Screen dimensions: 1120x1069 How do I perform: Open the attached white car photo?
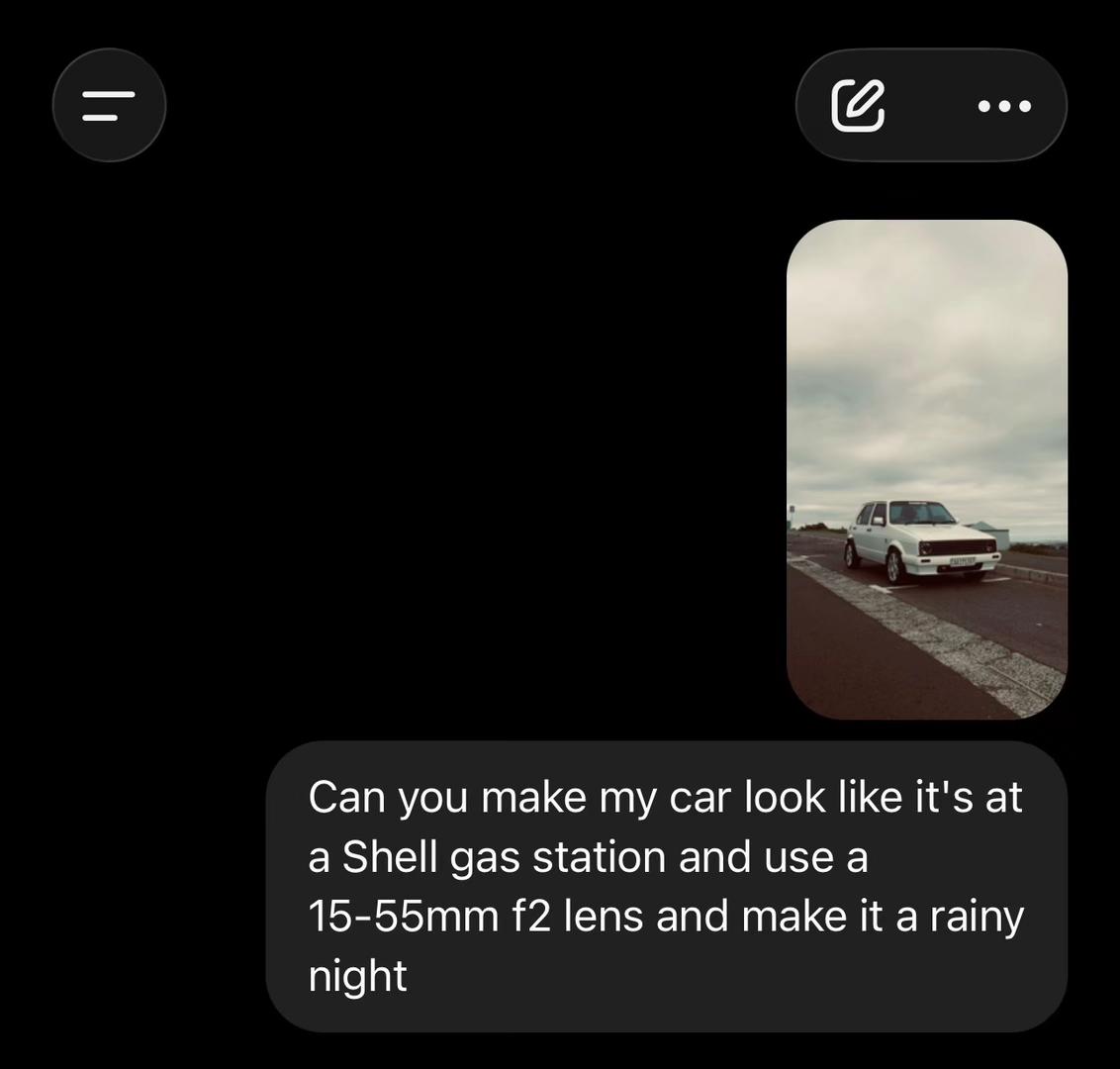pos(926,469)
